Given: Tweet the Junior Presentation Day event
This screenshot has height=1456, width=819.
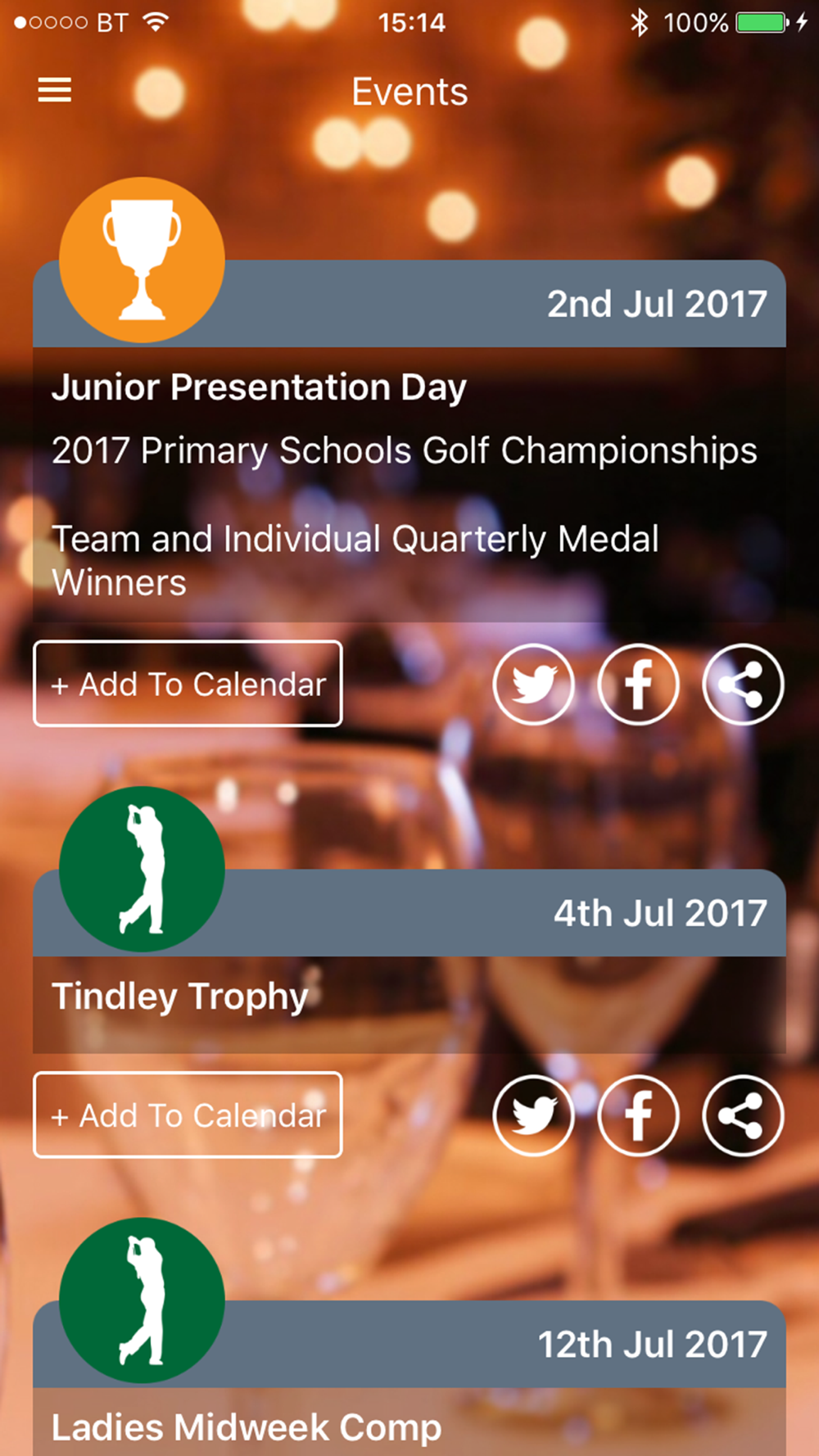Looking at the screenshot, I should pos(533,684).
